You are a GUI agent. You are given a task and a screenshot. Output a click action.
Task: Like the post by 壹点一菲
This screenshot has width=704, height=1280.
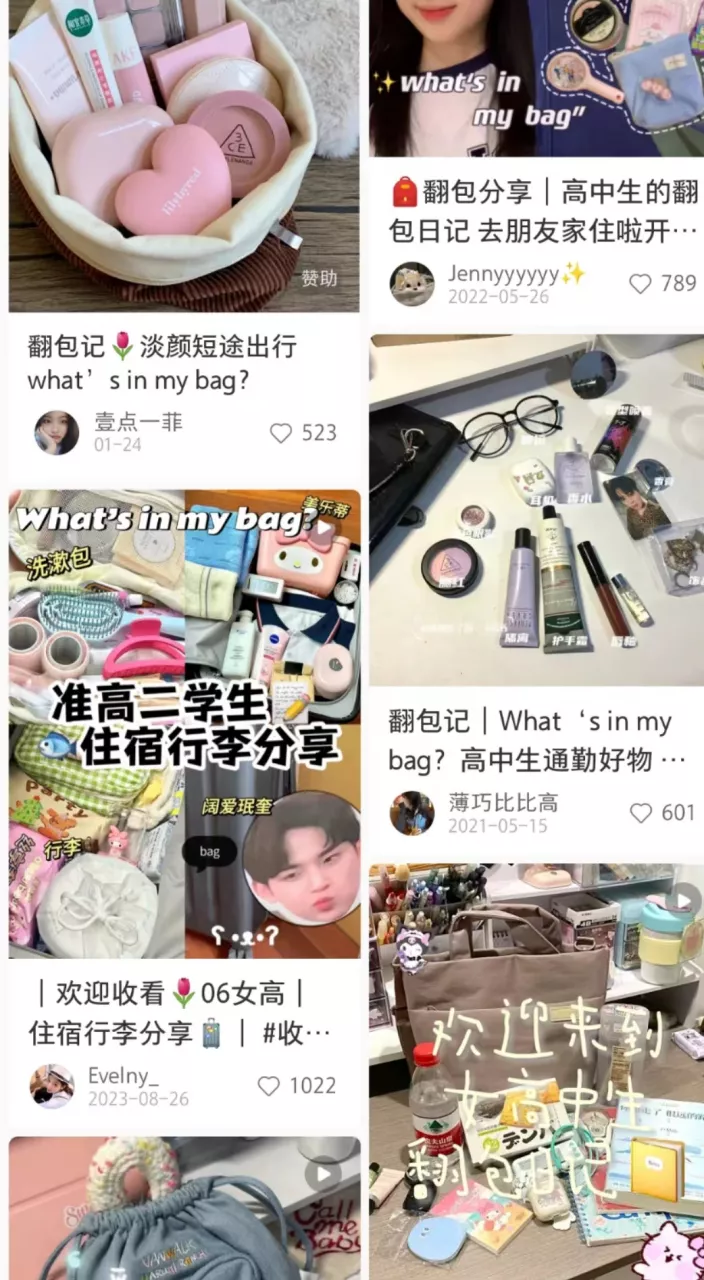[282, 433]
